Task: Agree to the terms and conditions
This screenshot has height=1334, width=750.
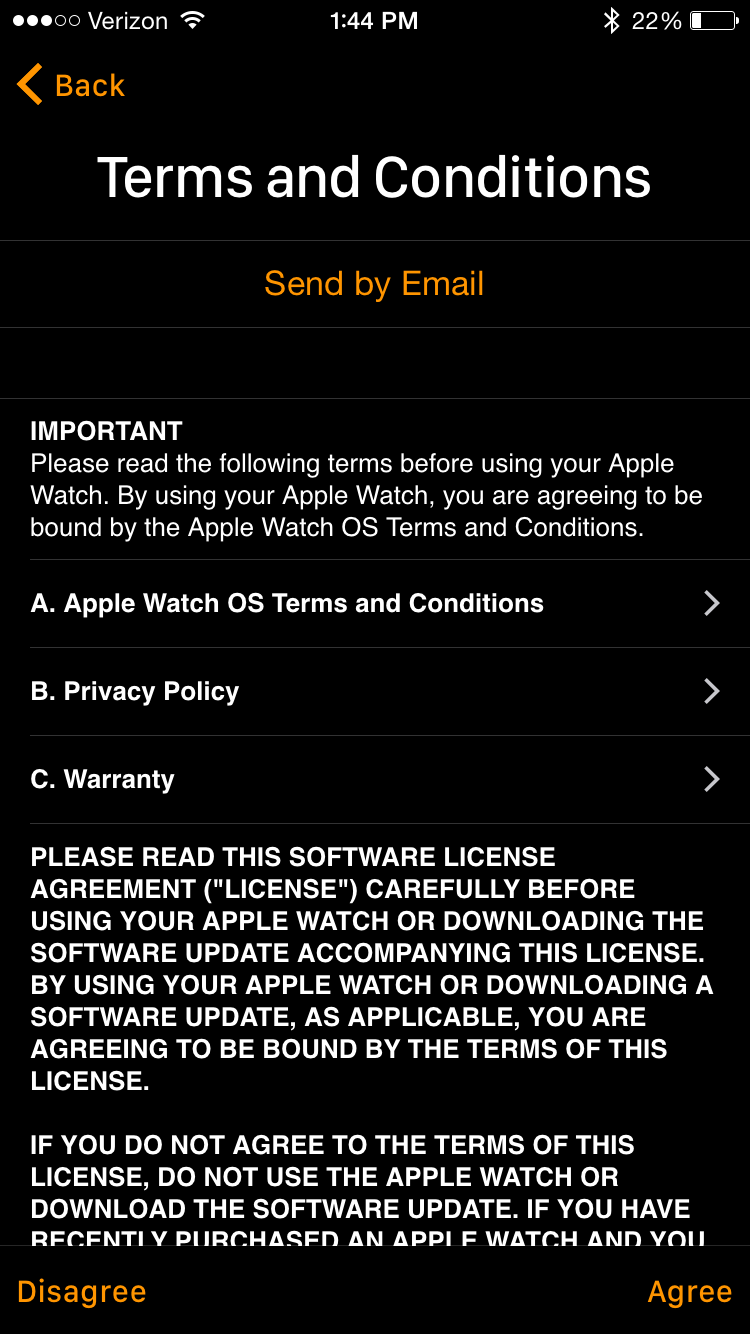Action: click(689, 1291)
